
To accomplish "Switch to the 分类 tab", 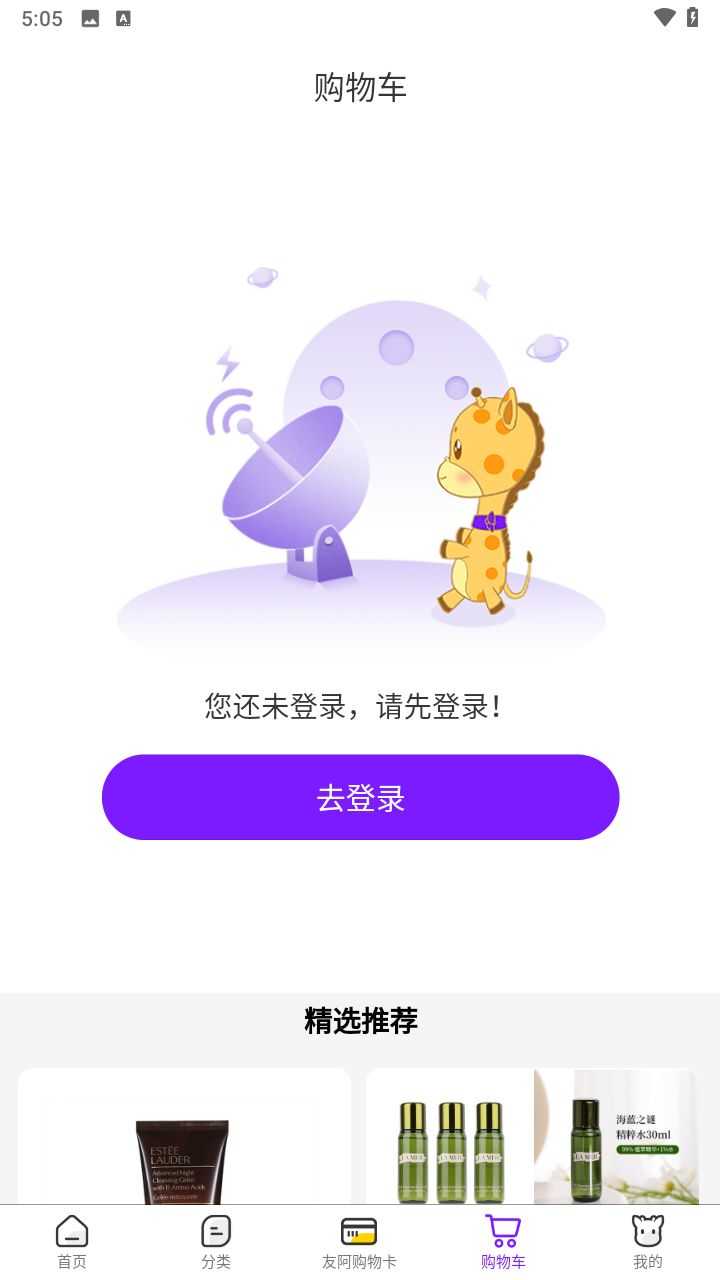I will coord(215,1240).
